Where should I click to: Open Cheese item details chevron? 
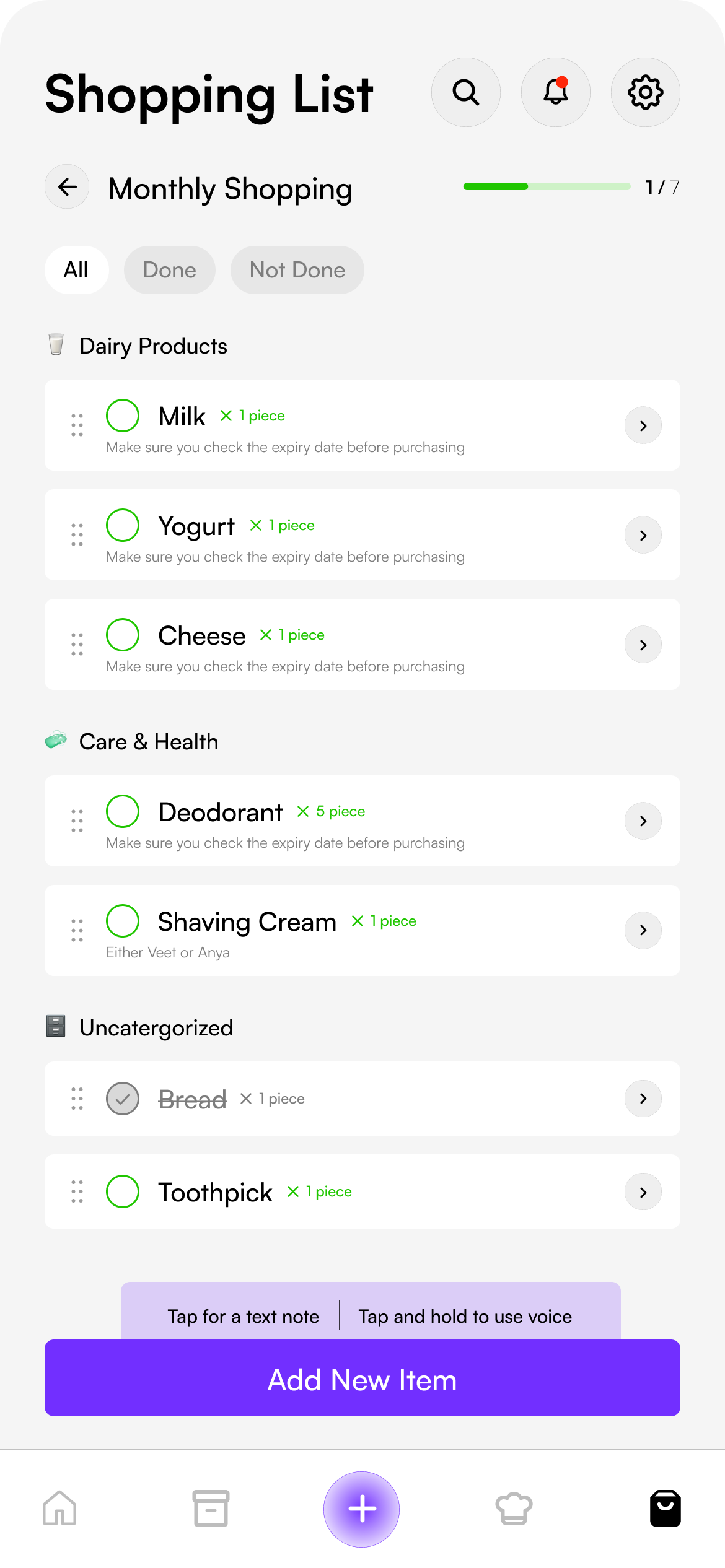[643, 645]
